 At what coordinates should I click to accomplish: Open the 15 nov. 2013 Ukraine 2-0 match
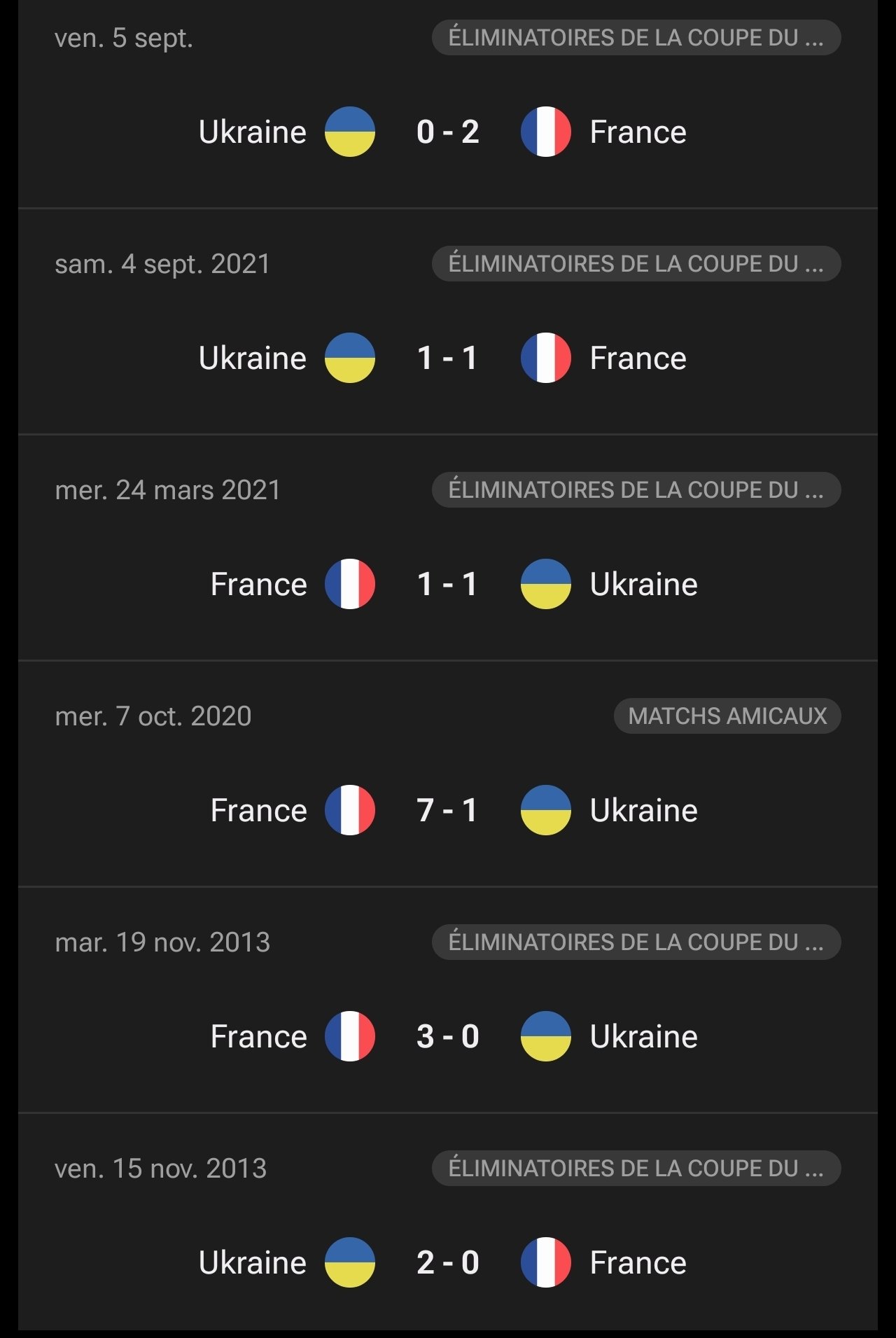point(447,1262)
